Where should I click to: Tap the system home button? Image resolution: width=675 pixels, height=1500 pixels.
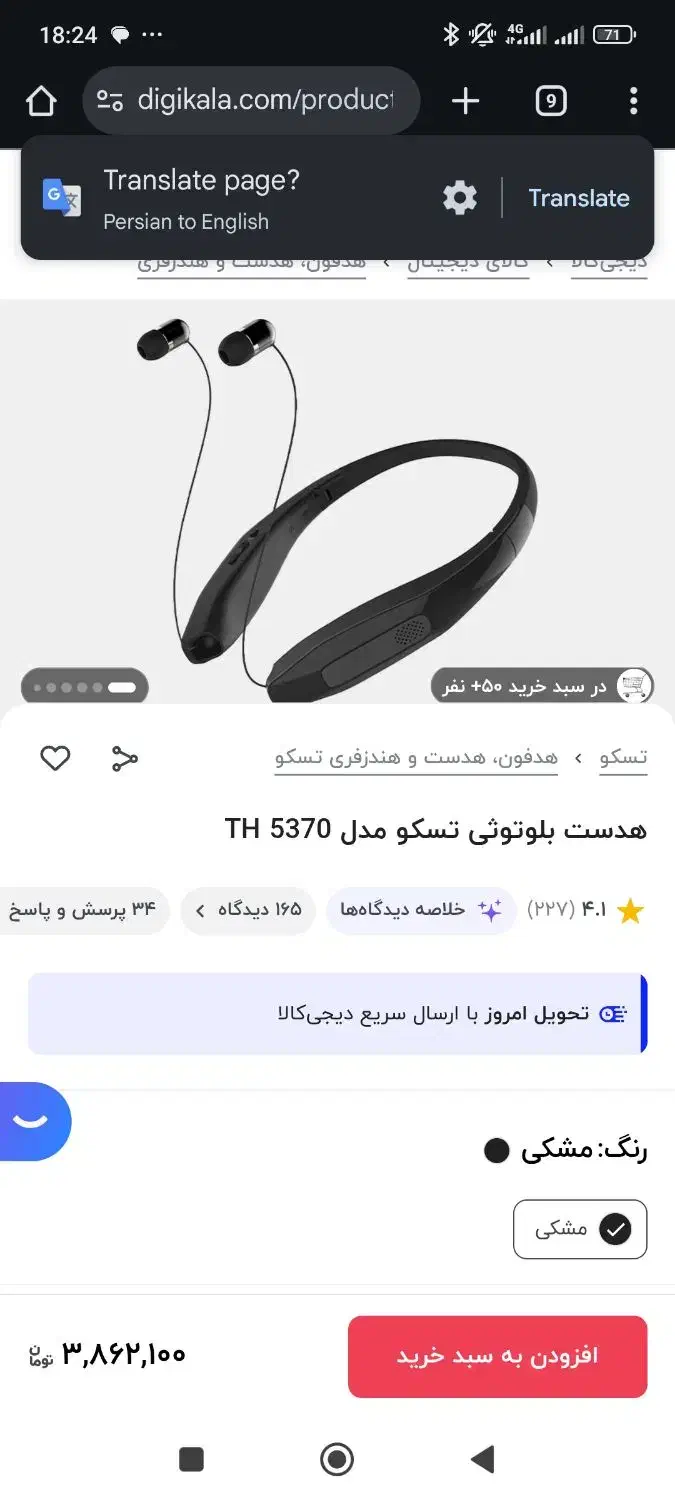click(x=337, y=1460)
